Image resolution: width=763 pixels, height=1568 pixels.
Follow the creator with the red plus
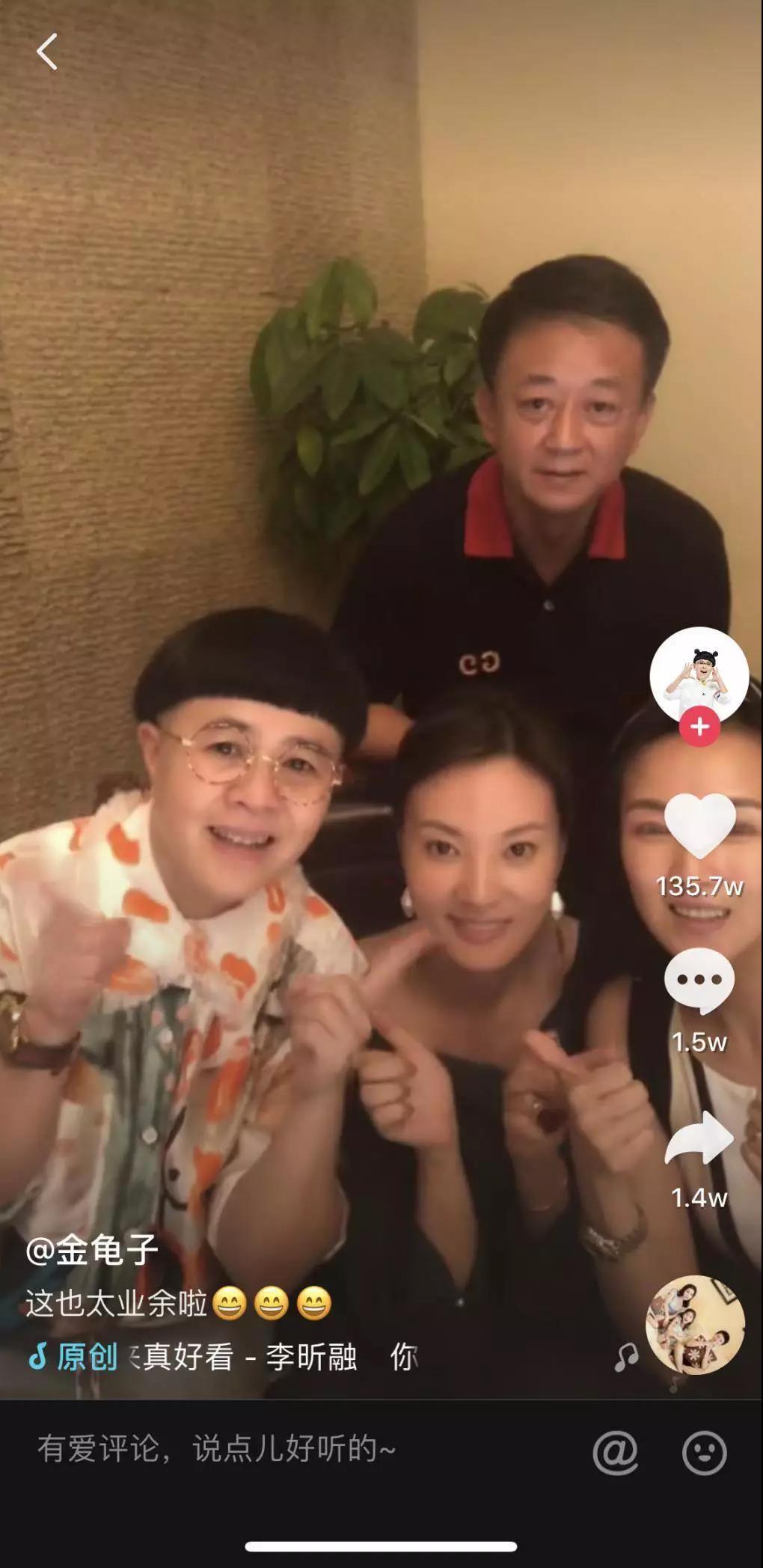[699, 727]
